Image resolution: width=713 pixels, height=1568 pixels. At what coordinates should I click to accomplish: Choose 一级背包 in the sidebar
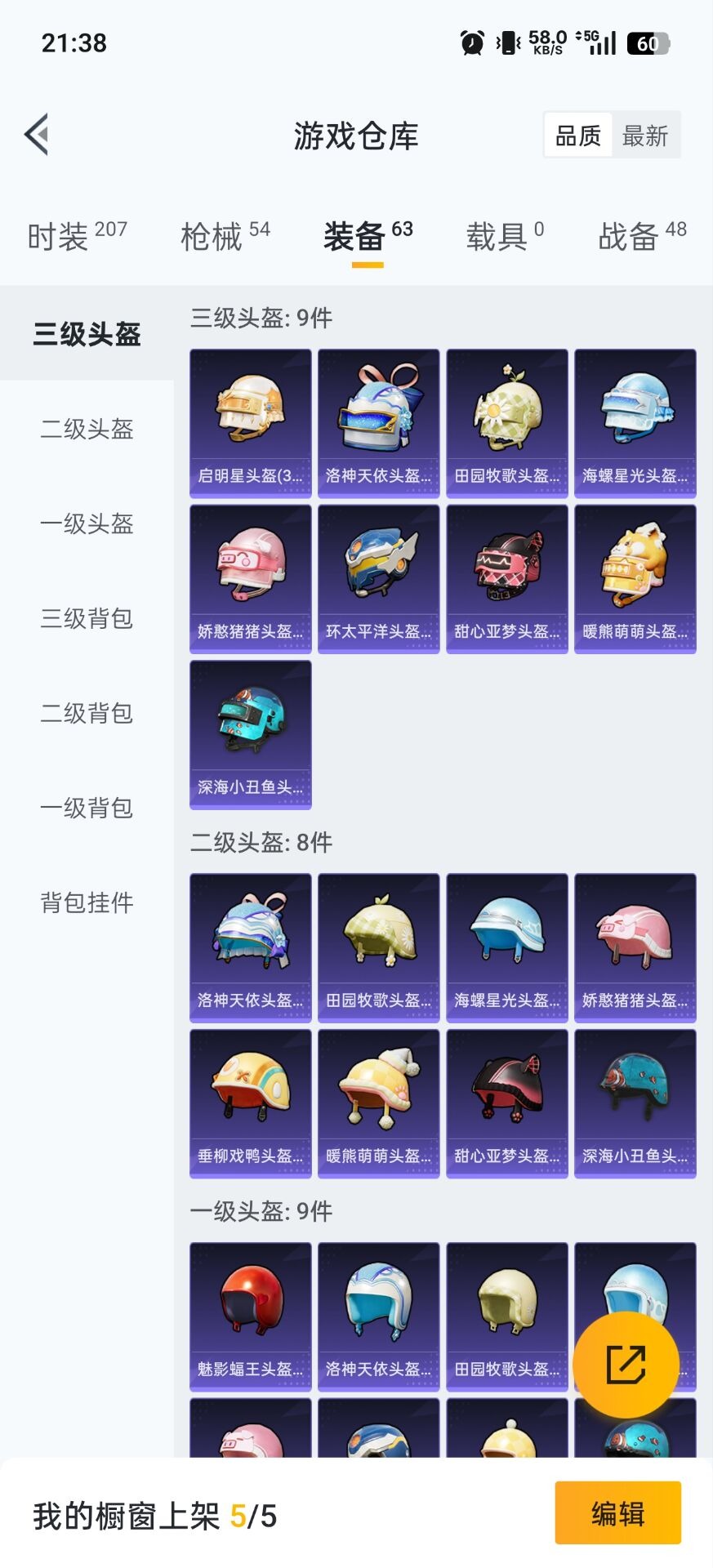[87, 808]
